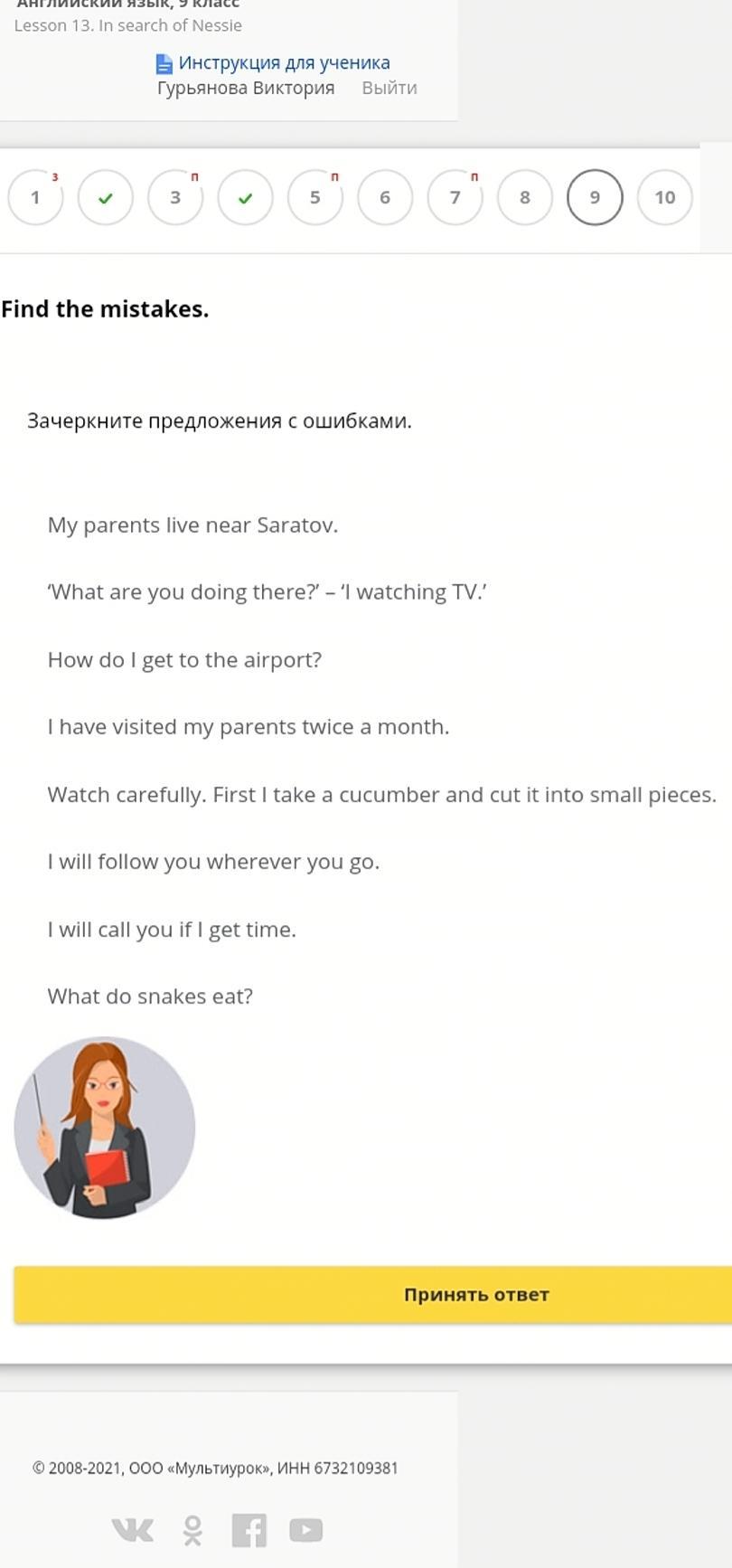Image resolution: width=732 pixels, height=1568 pixels.
Task: Mark 'I will follow you wherever you go'
Action: pos(213,862)
